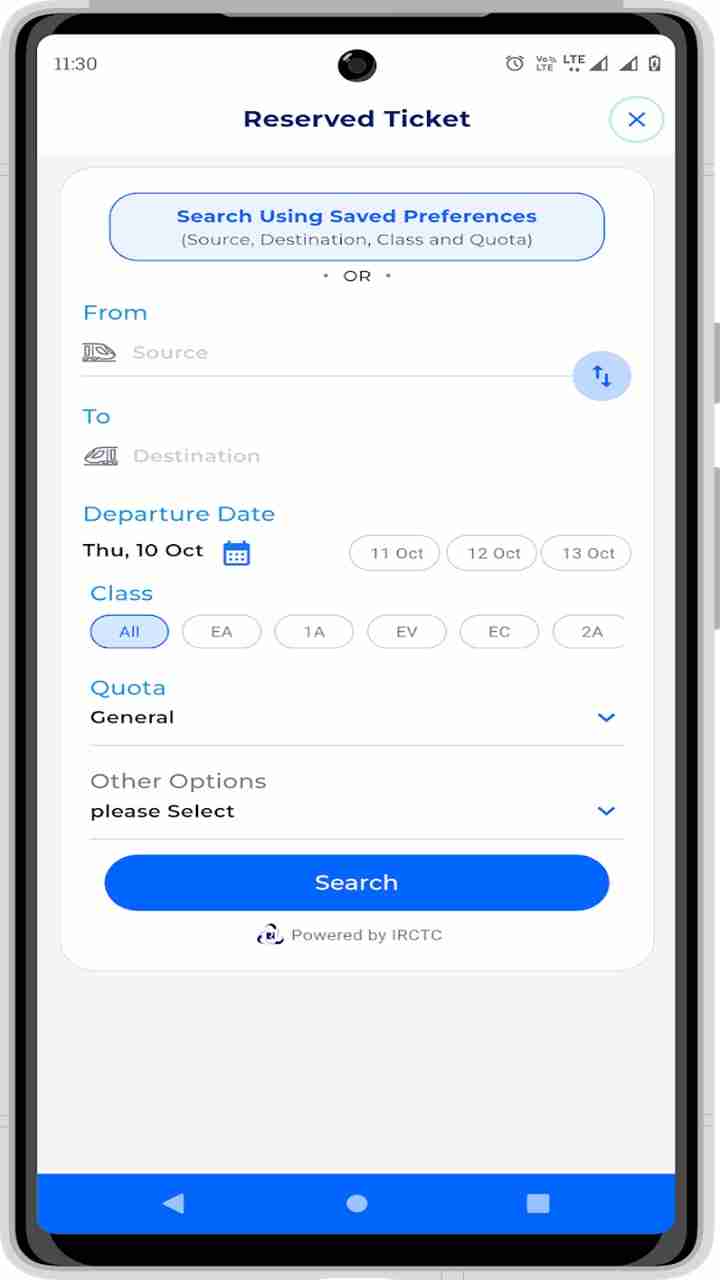Go to the home screen
Image resolution: width=720 pixels, height=1280 pixels.
pos(357,1203)
